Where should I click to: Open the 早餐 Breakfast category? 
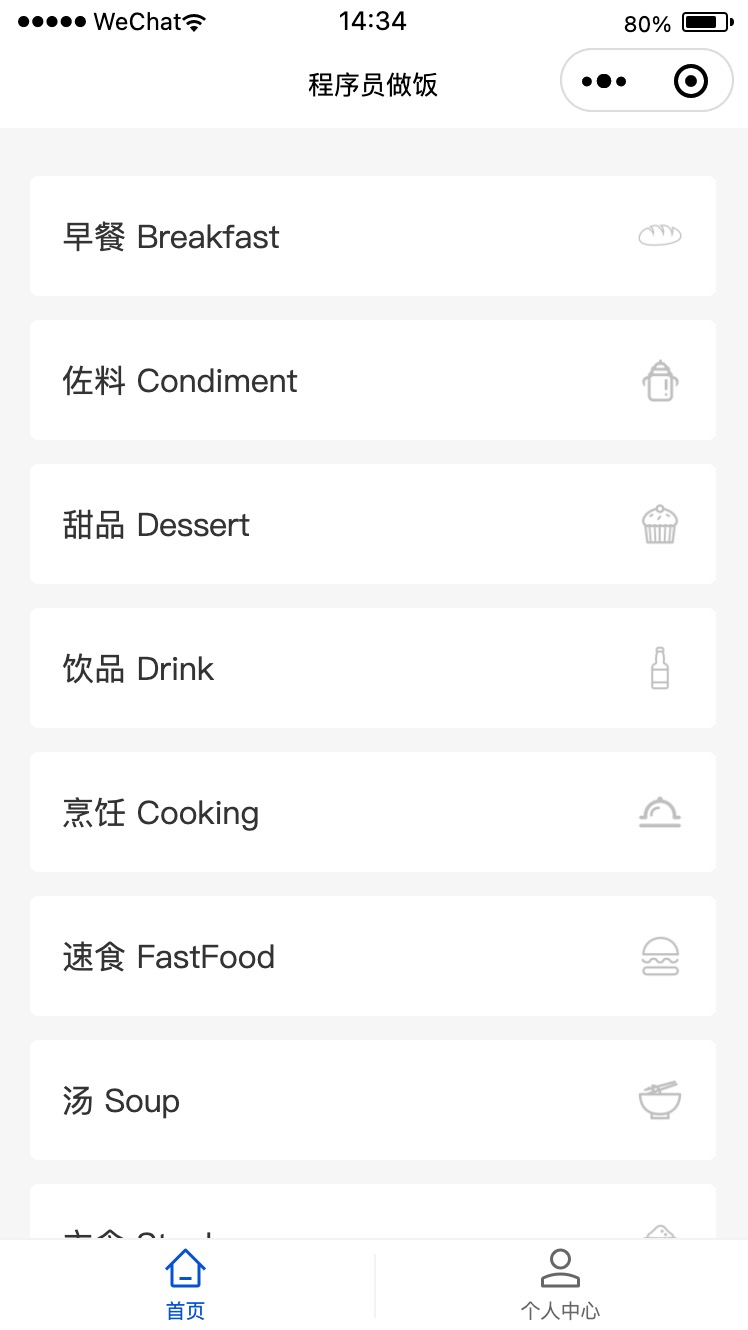tap(372, 236)
